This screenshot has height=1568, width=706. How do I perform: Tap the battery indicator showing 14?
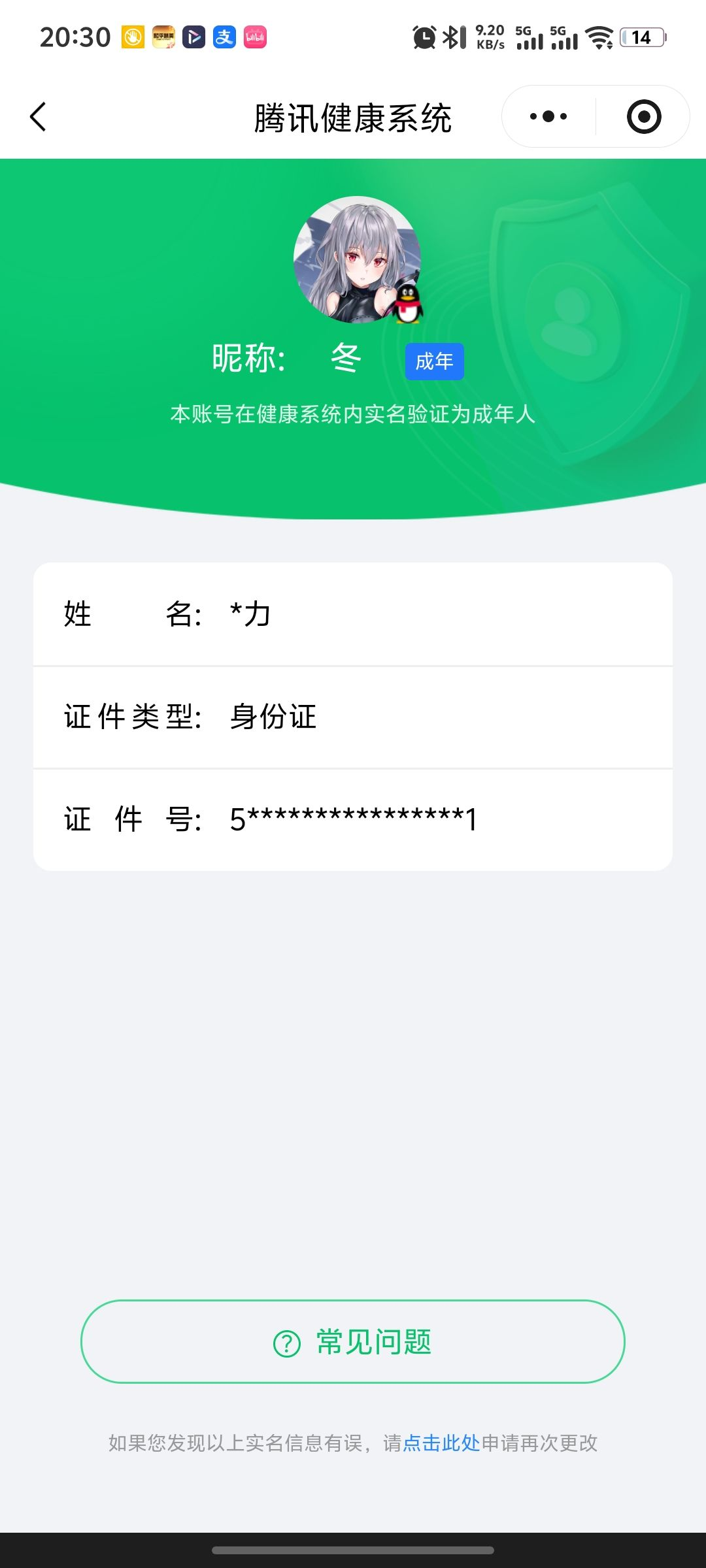click(641, 37)
